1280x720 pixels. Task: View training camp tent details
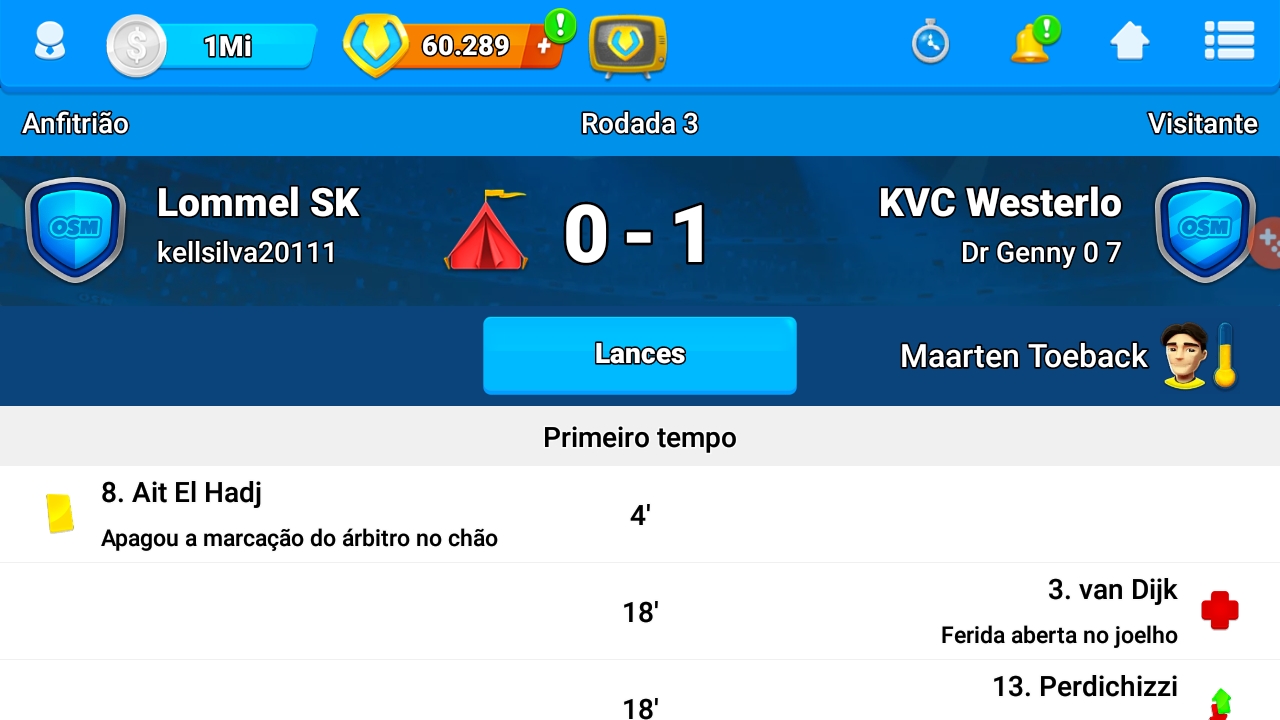(487, 231)
